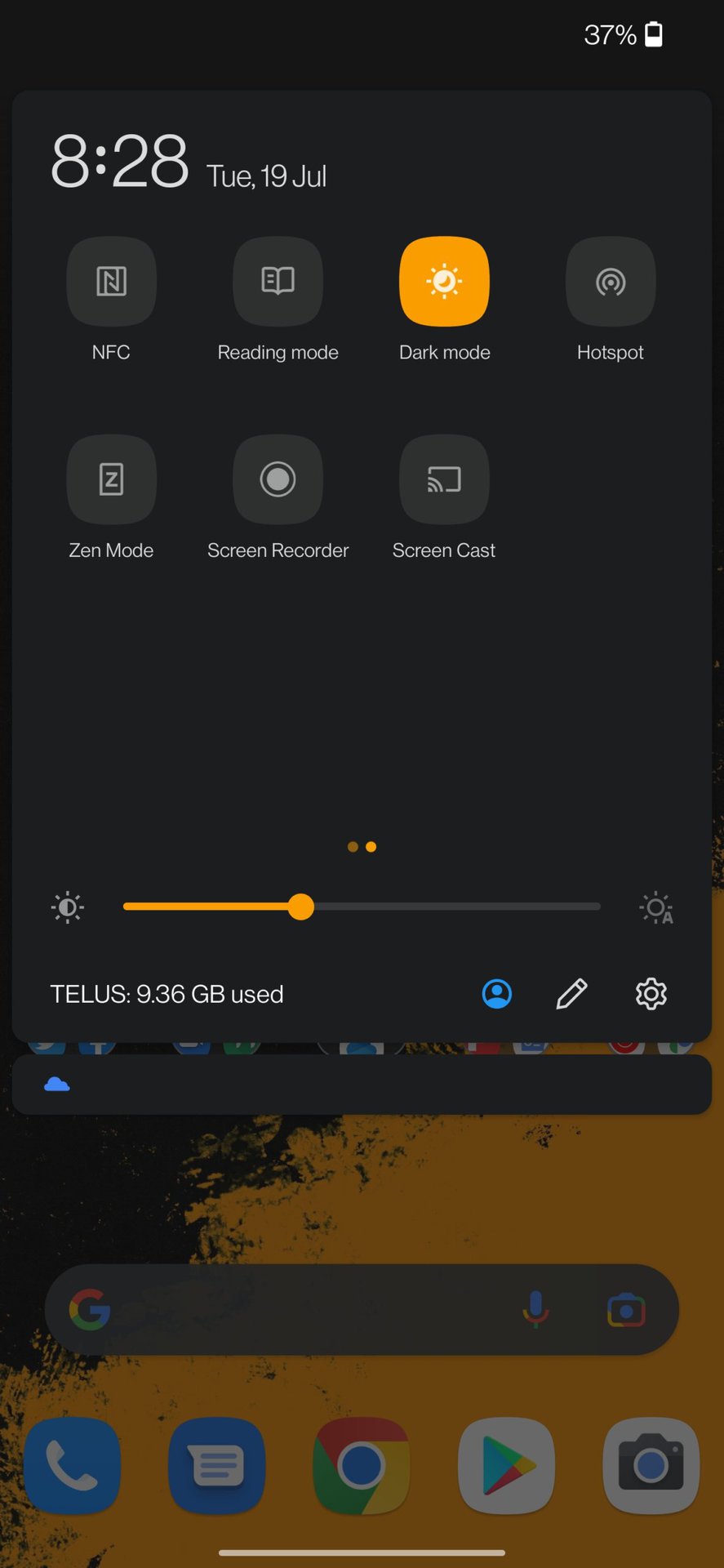Open settings via the gear icon
Viewport: 724px width, 1568px height.
click(651, 994)
